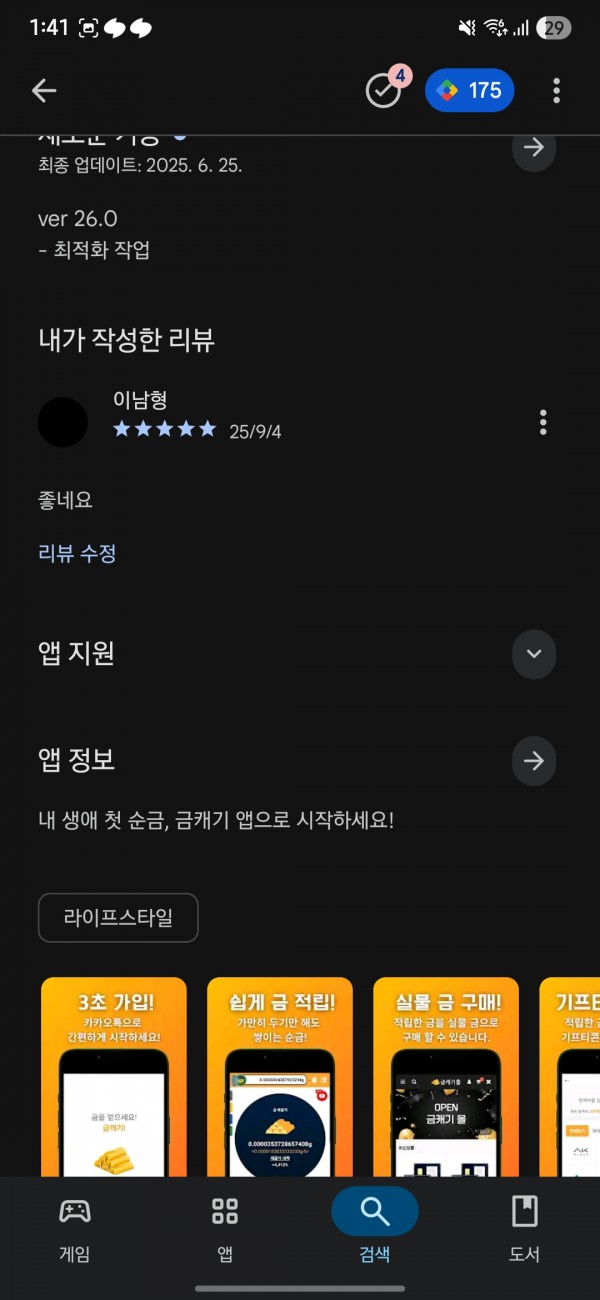Open the 앱 정보 details arrow
Viewport: 600px width, 1300px height.
point(534,761)
